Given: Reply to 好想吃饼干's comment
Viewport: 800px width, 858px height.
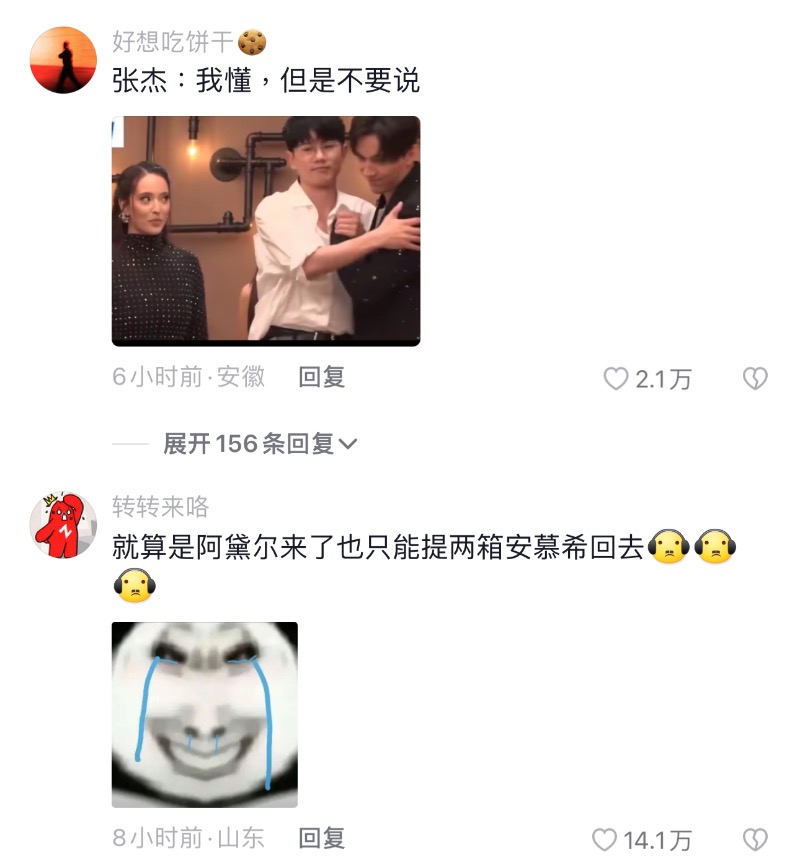Looking at the screenshot, I should [x=321, y=377].
